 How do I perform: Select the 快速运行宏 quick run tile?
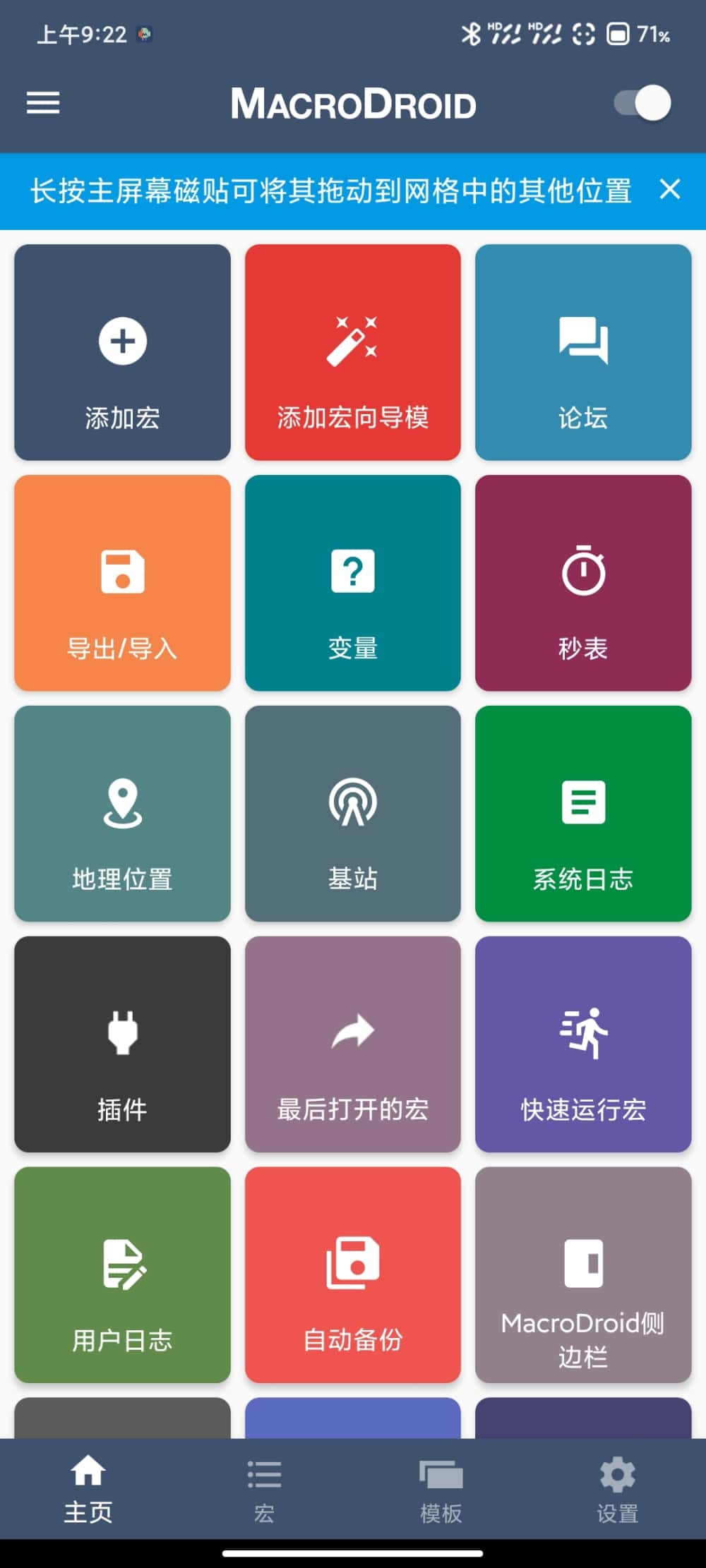click(584, 1047)
